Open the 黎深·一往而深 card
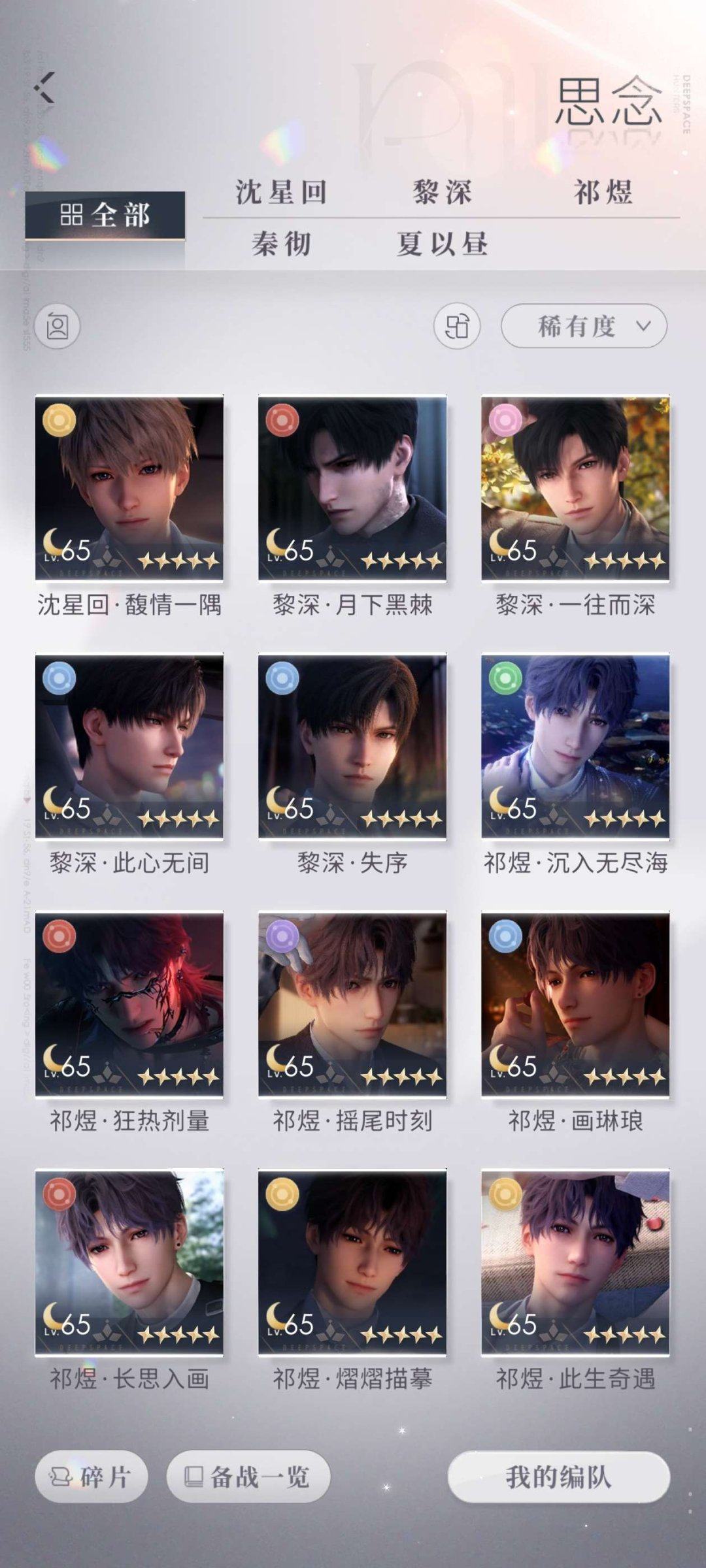The height and width of the screenshot is (1568, 706). pyautogui.click(x=575, y=488)
